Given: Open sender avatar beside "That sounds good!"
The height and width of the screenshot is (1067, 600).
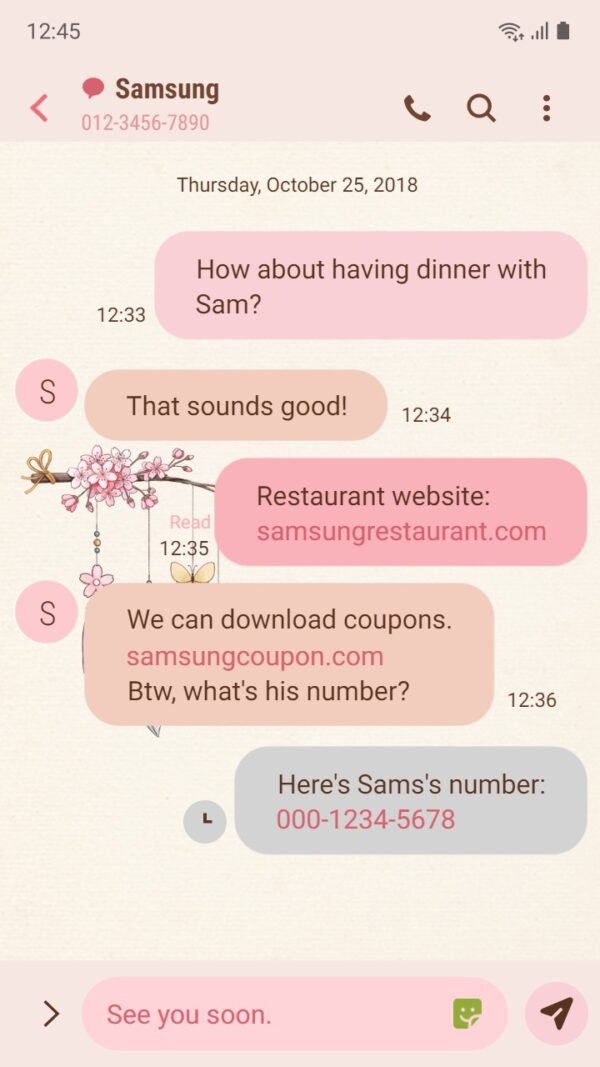Looking at the screenshot, I should point(47,390).
